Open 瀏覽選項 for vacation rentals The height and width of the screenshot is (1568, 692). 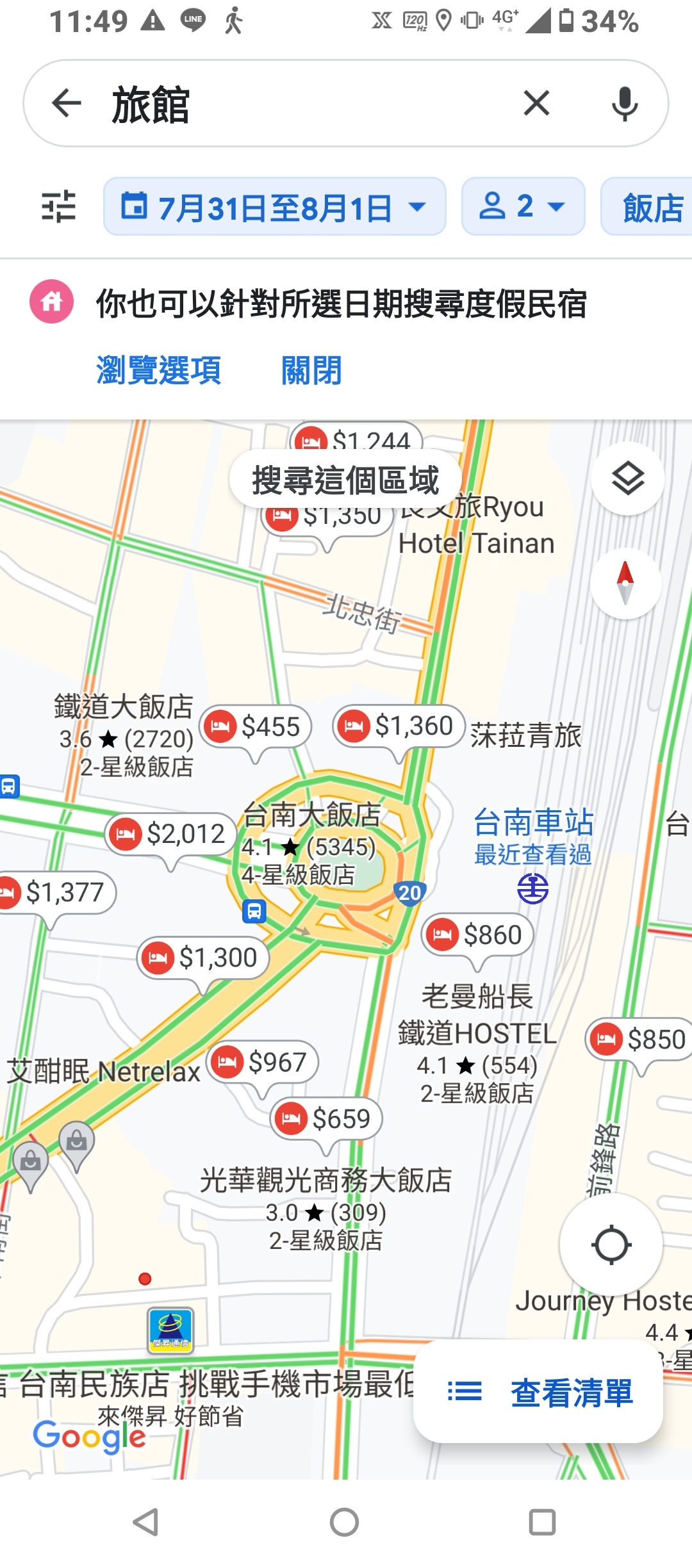pyautogui.click(x=158, y=370)
